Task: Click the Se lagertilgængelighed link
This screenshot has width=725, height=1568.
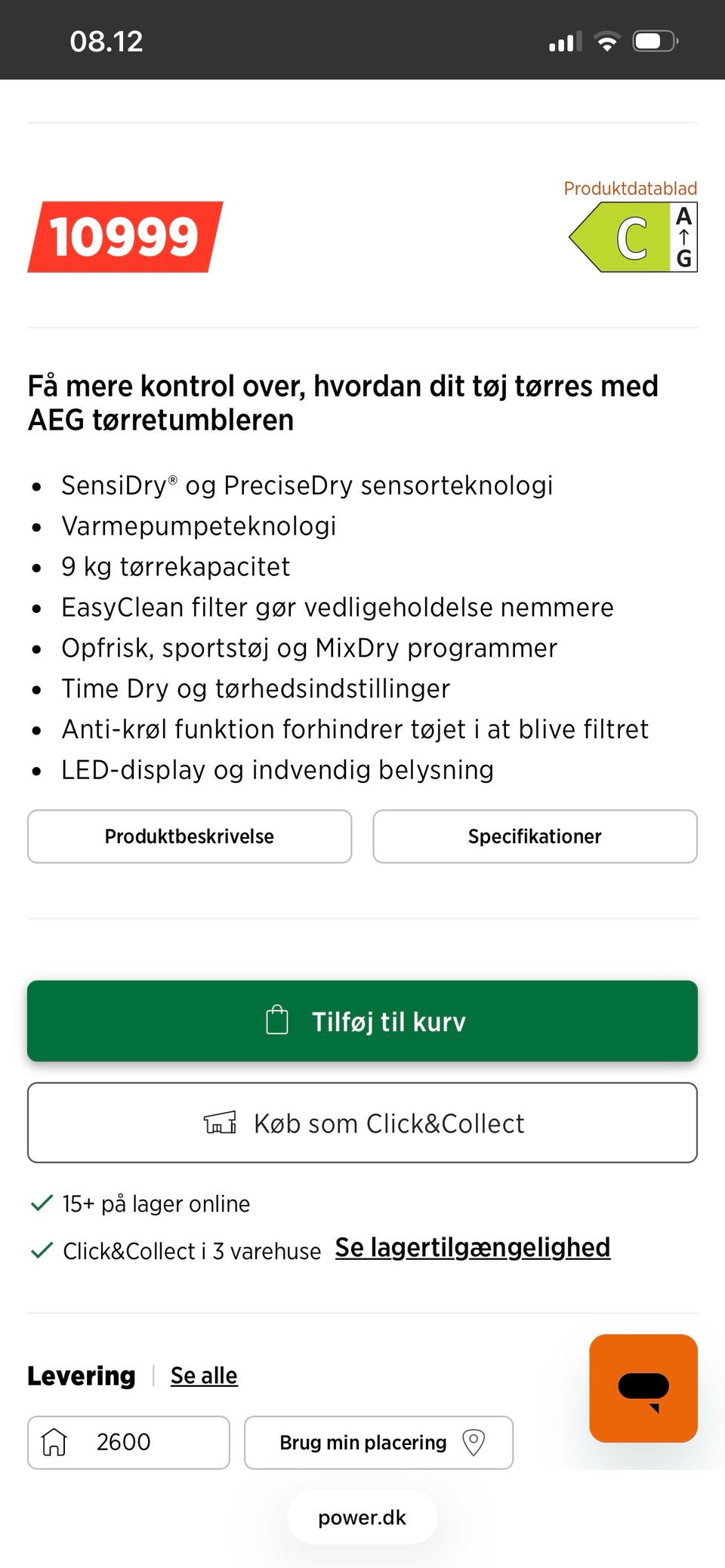Action: pos(472,1247)
